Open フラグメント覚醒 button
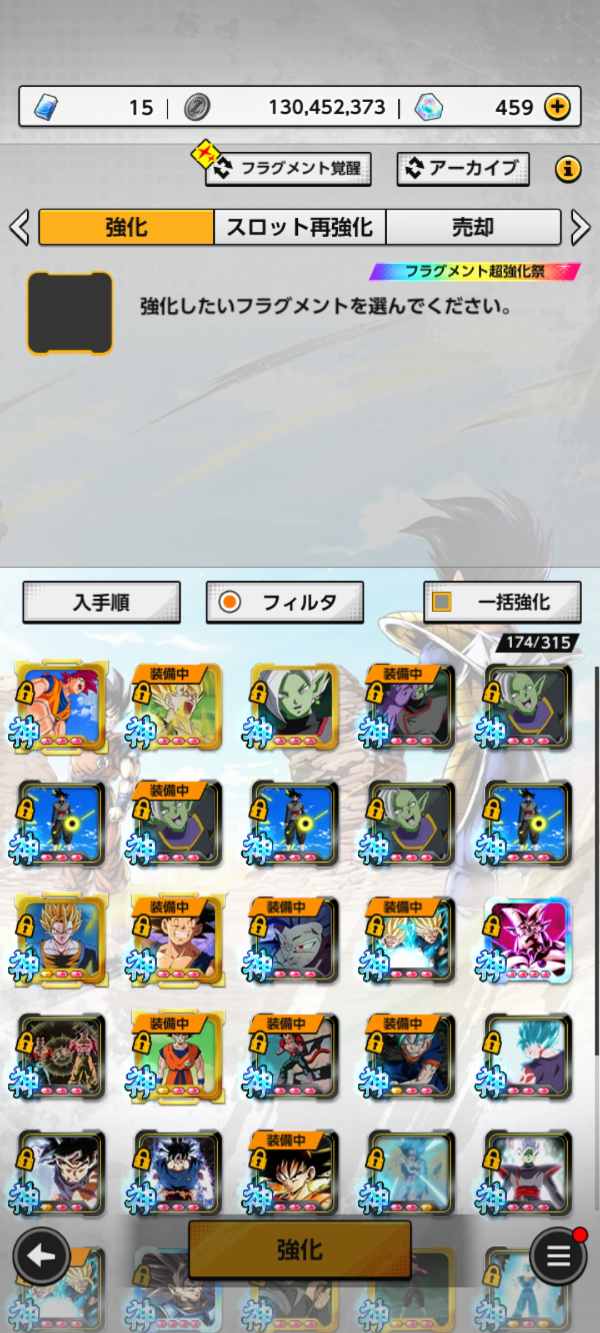The width and height of the screenshot is (600, 1333). tap(288, 168)
